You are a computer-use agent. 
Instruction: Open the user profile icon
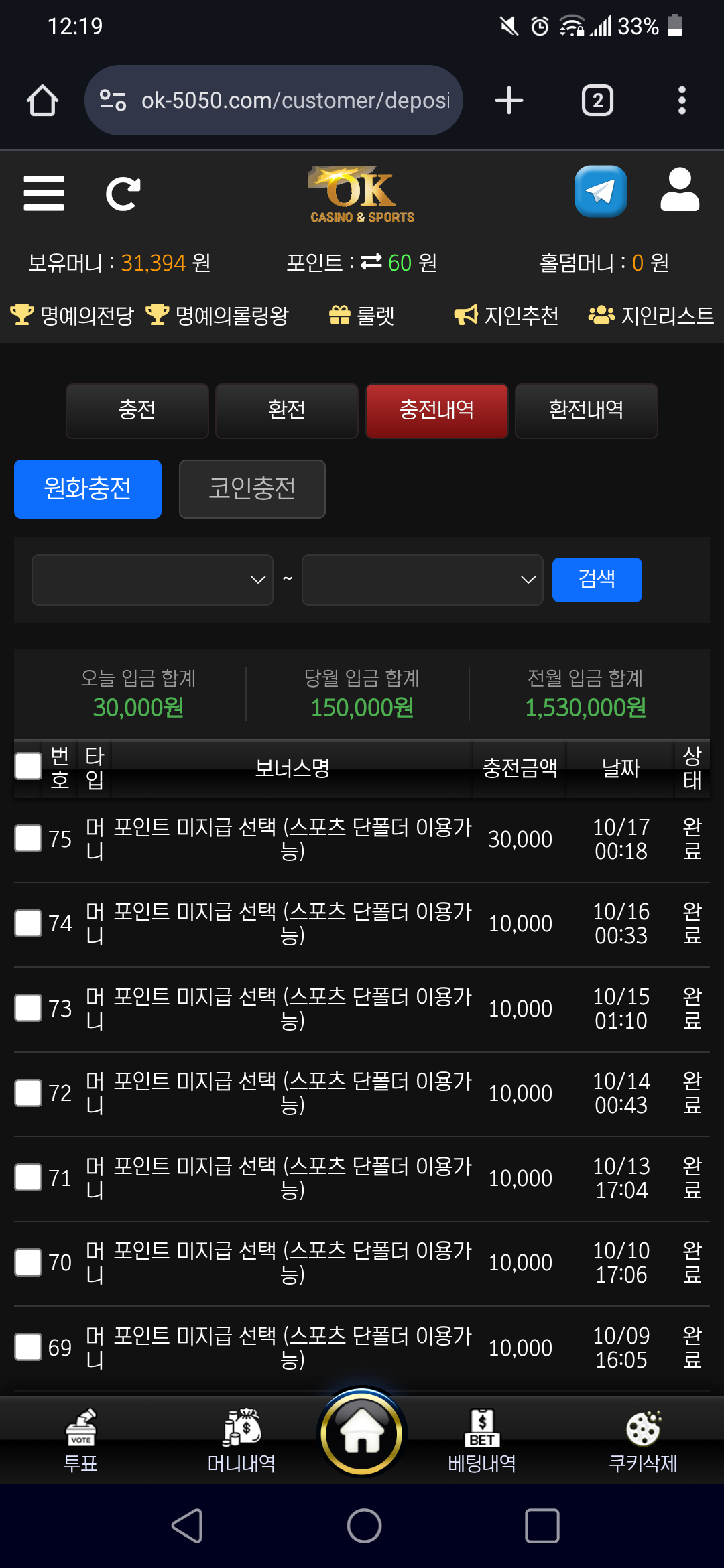click(x=680, y=190)
